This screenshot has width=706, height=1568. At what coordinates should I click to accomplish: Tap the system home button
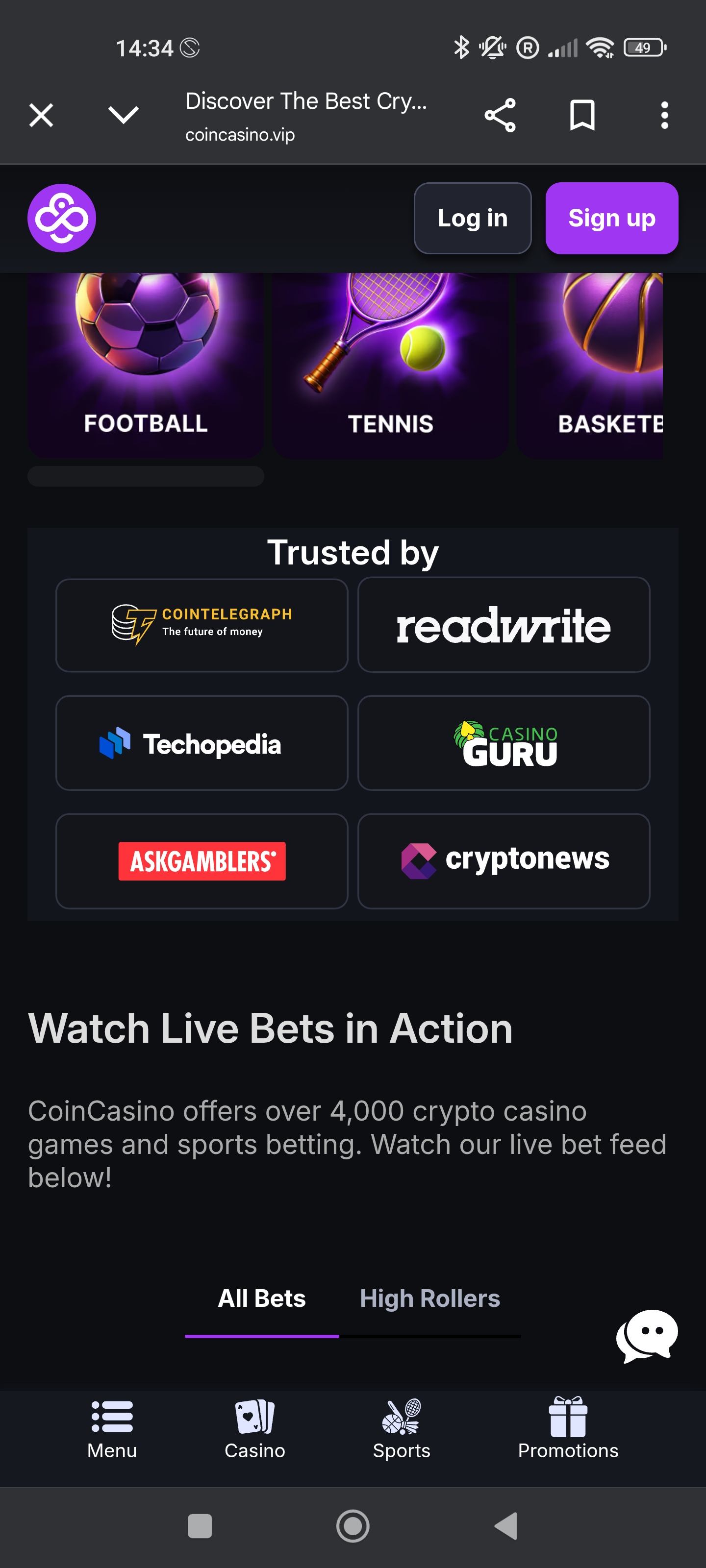353,1526
